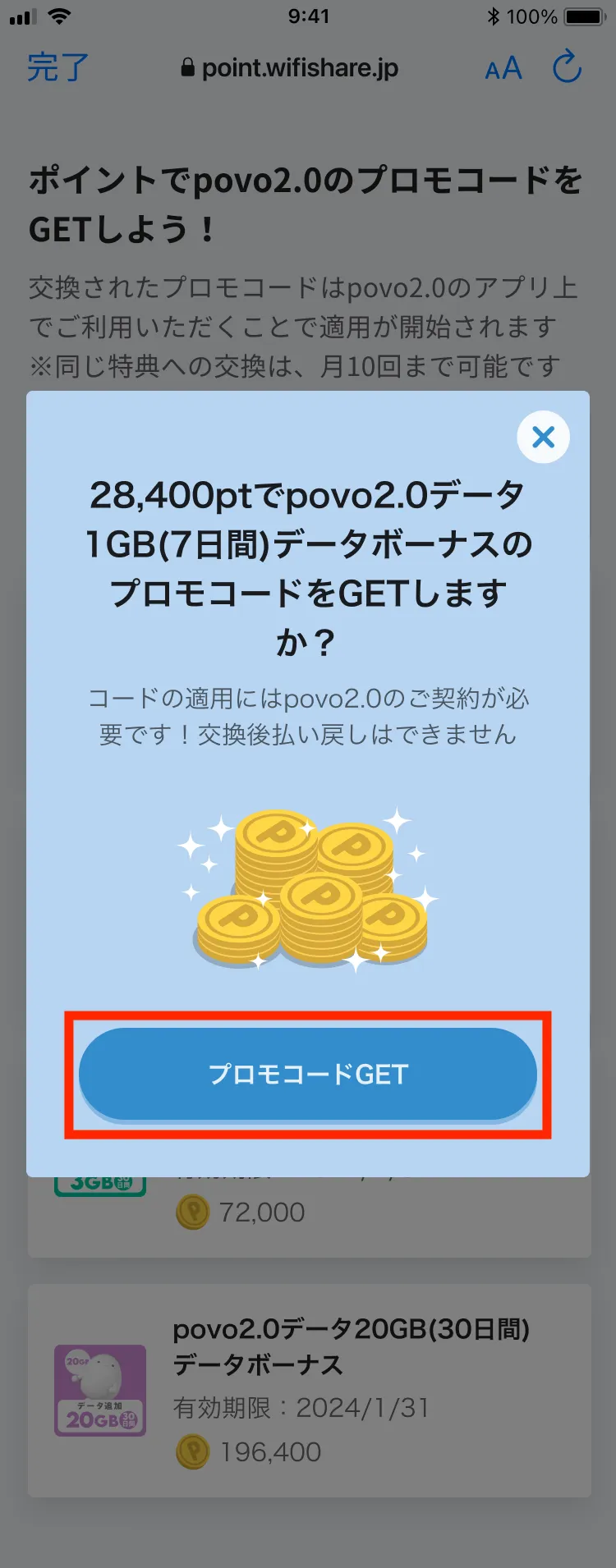Open the AA text size menu
616x1568 pixels.
tap(503, 68)
